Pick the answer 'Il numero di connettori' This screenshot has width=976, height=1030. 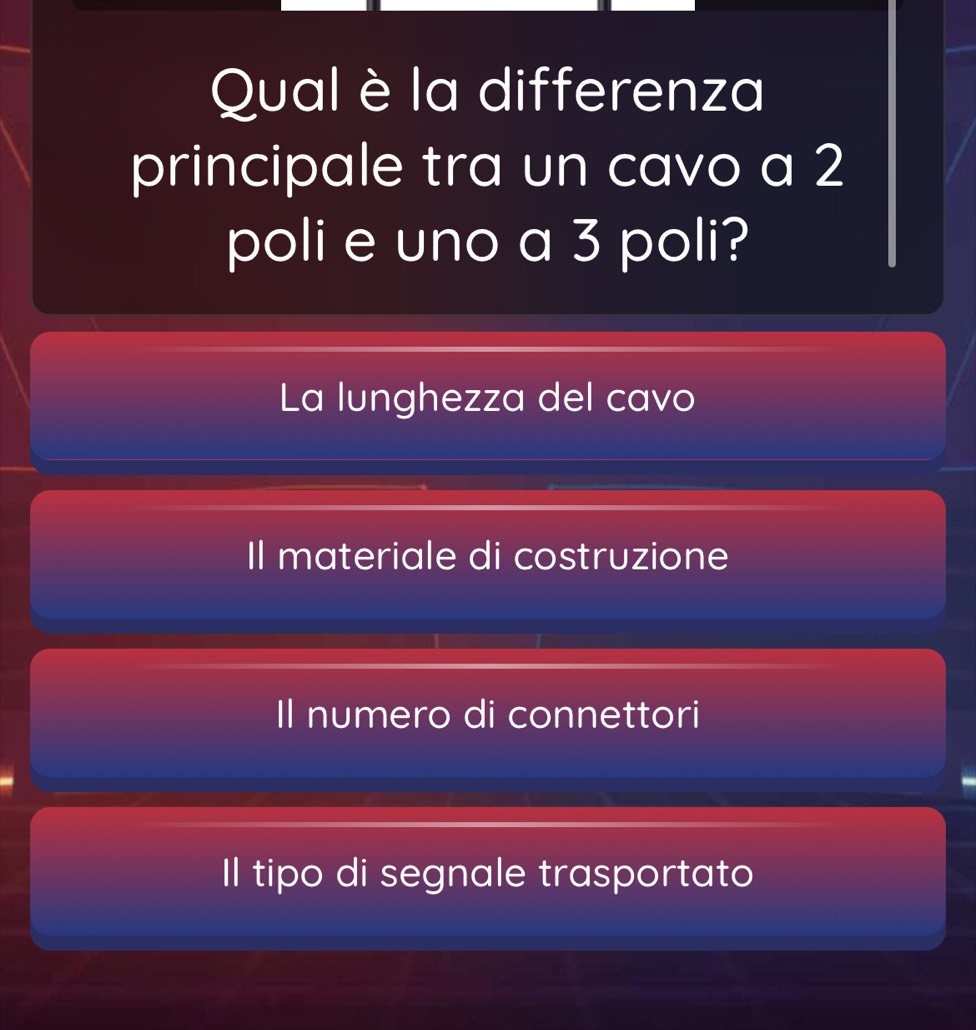pyautogui.click(x=487, y=715)
